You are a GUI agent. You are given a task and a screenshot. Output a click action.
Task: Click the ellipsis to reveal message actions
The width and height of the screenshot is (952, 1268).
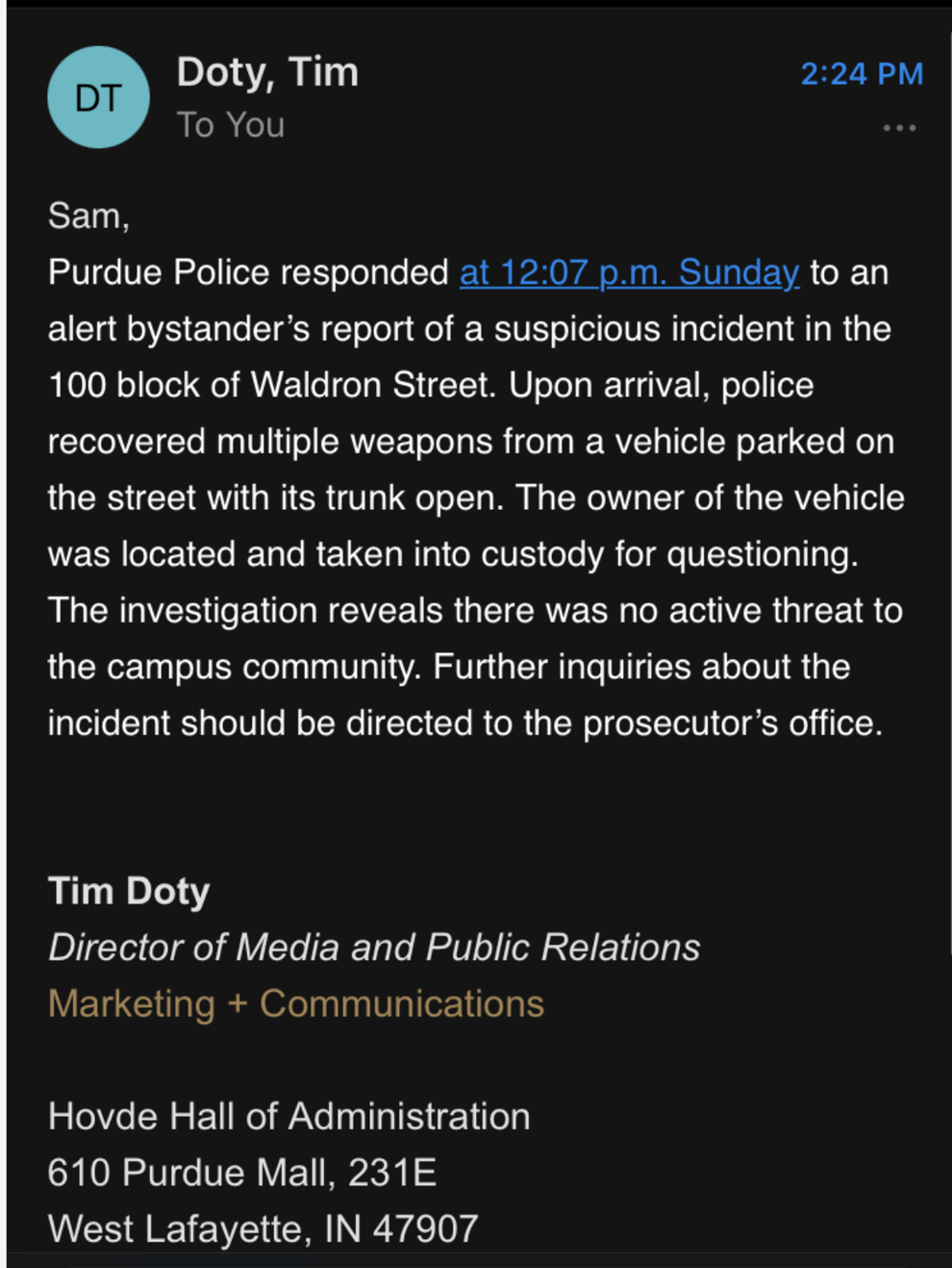(x=898, y=127)
